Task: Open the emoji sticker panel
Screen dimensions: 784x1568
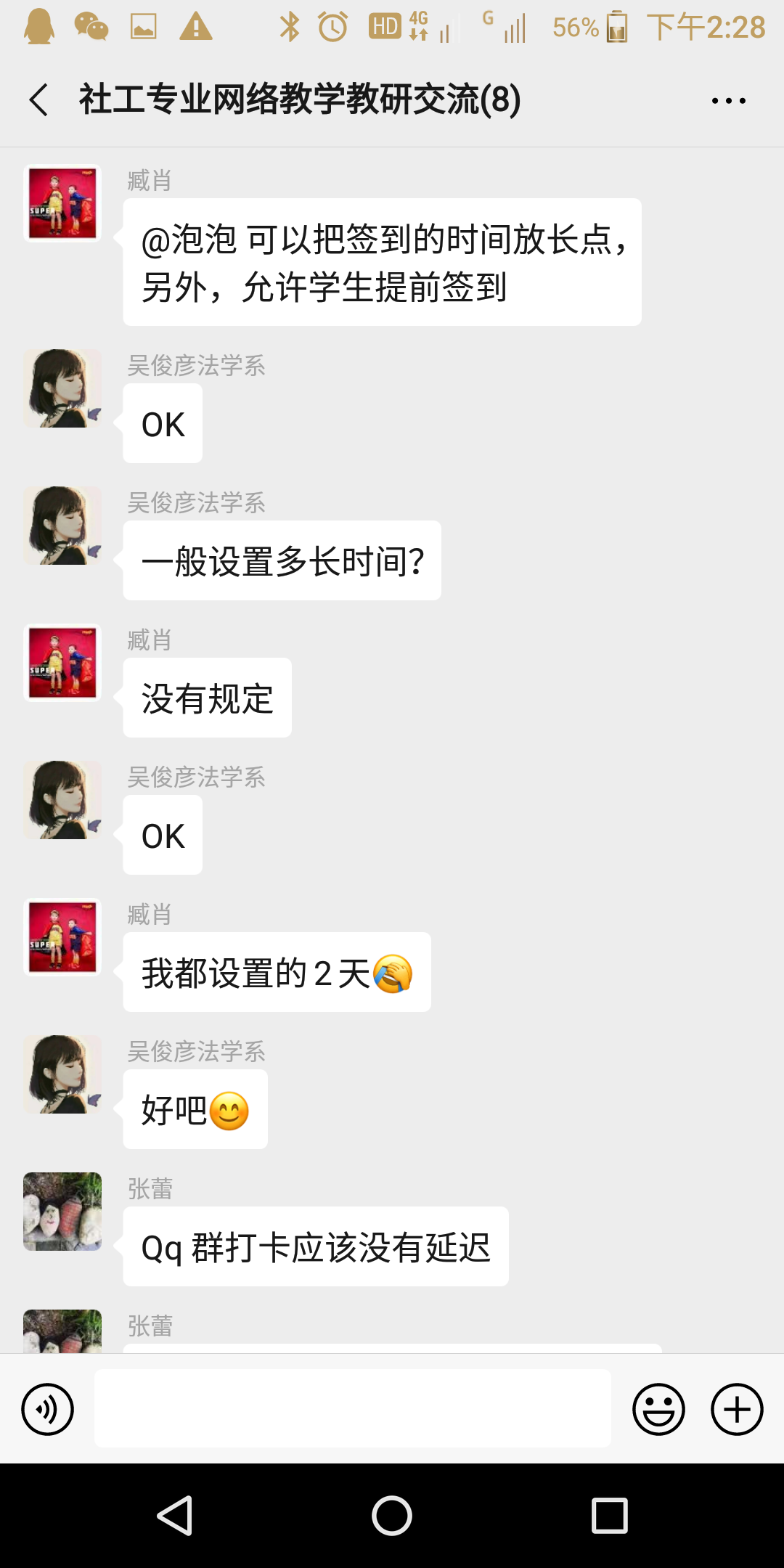Action: (658, 1410)
